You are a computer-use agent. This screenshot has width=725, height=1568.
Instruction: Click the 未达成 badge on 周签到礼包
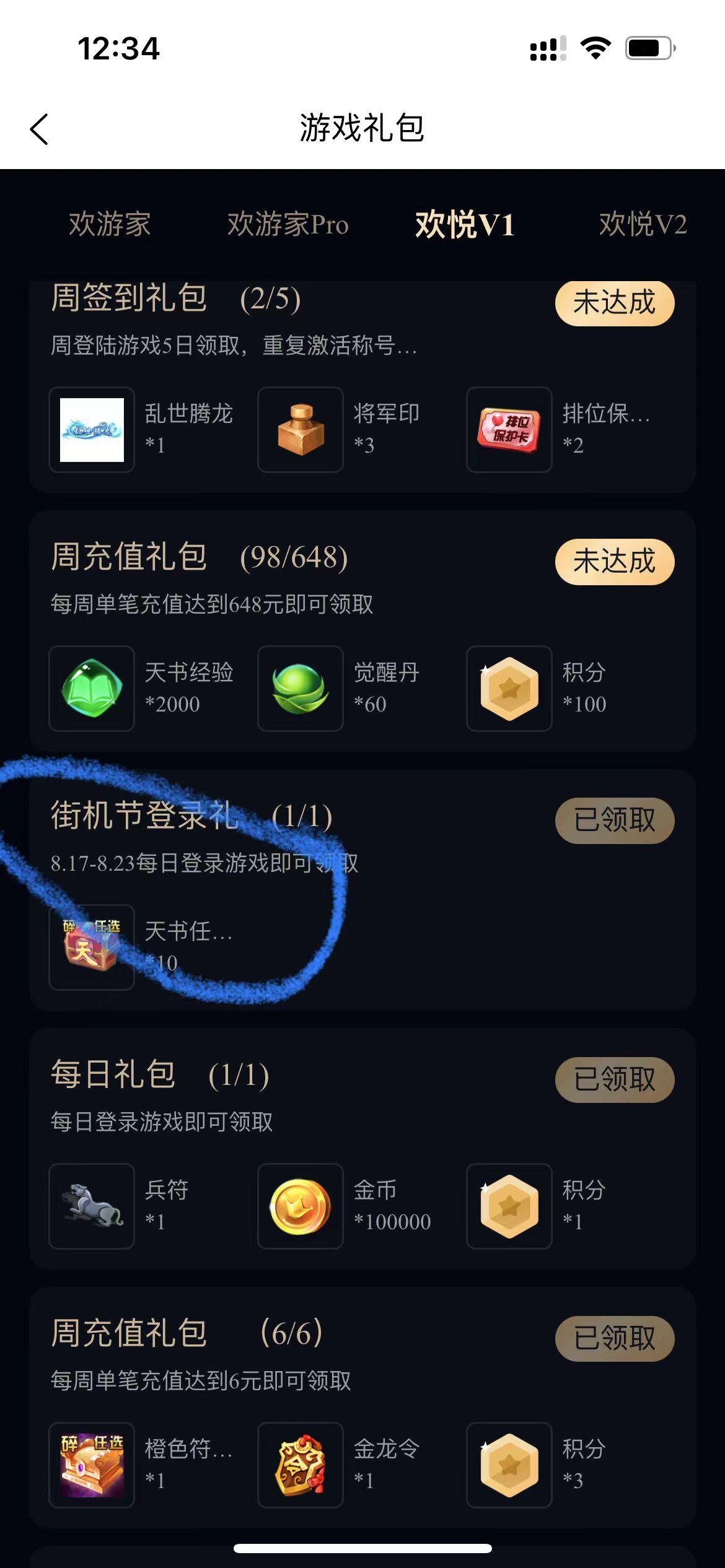(614, 303)
